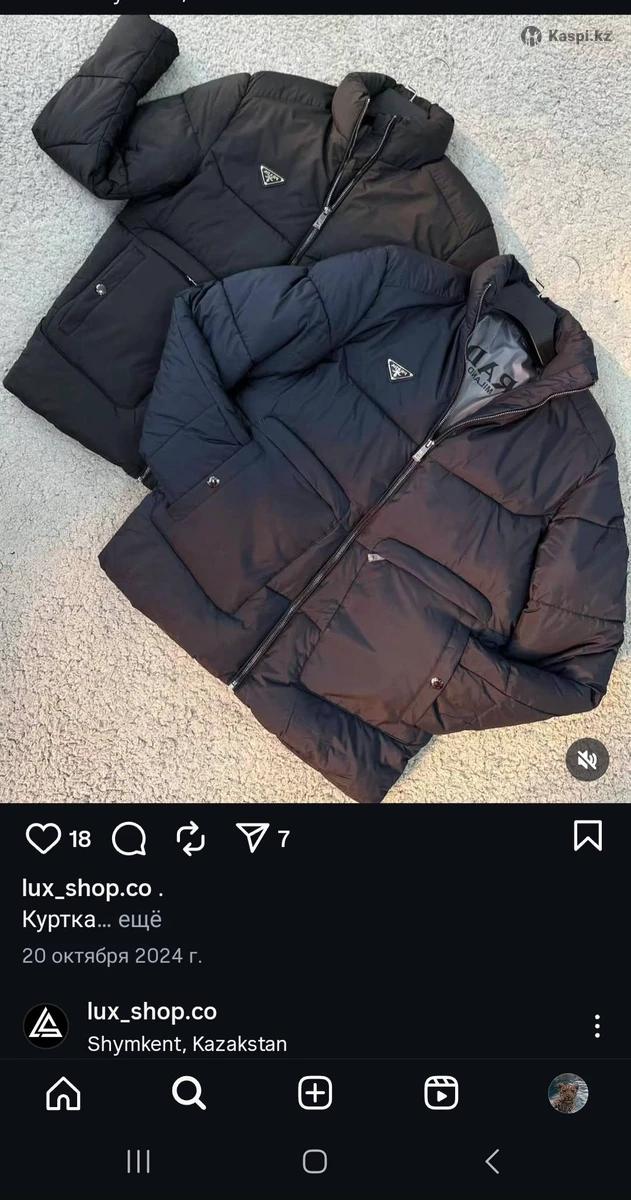The image size is (631, 1200).
Task: Open comments on the jacket post
Action: point(129,838)
